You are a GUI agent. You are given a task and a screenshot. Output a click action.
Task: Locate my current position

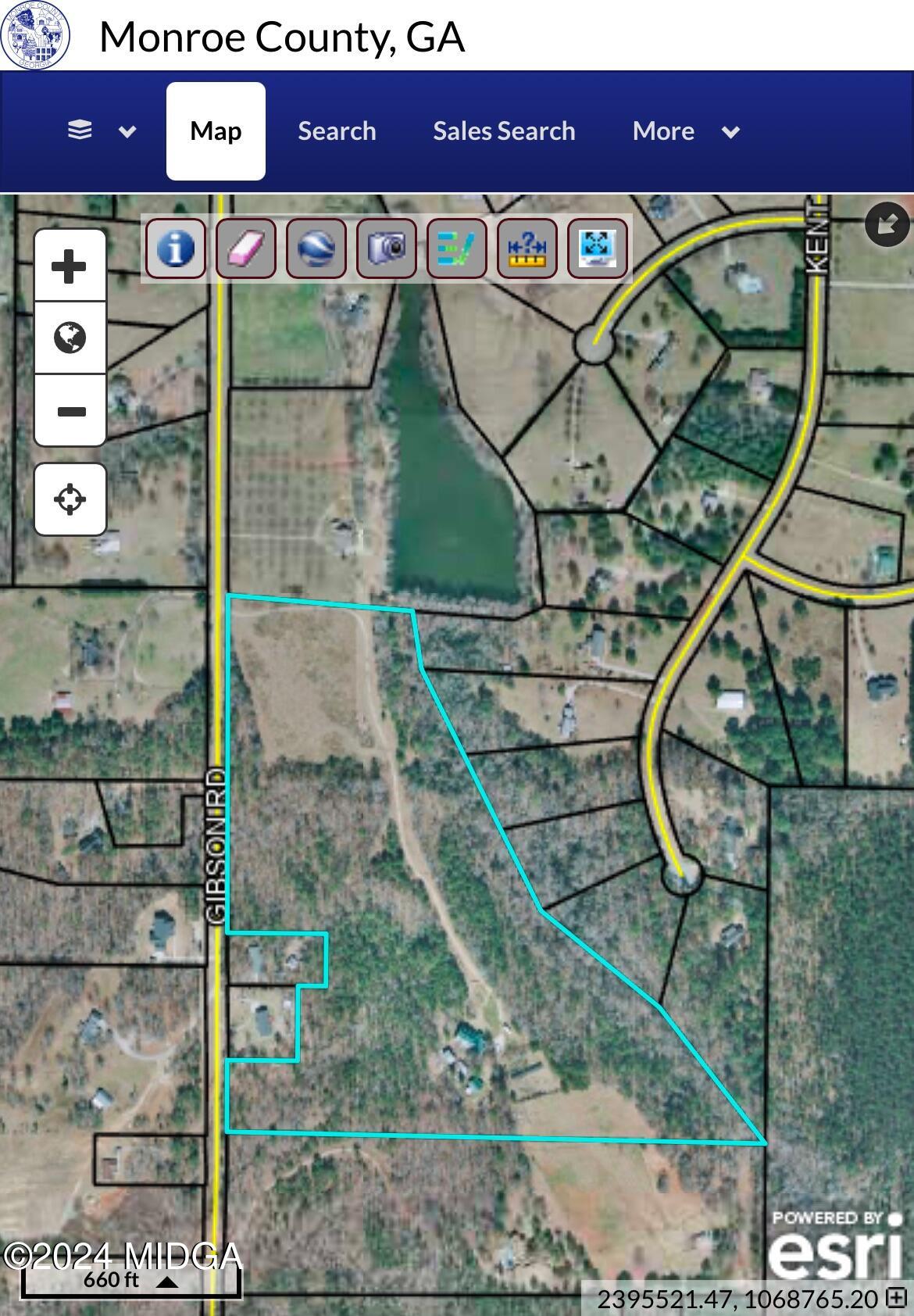pyautogui.click(x=70, y=499)
